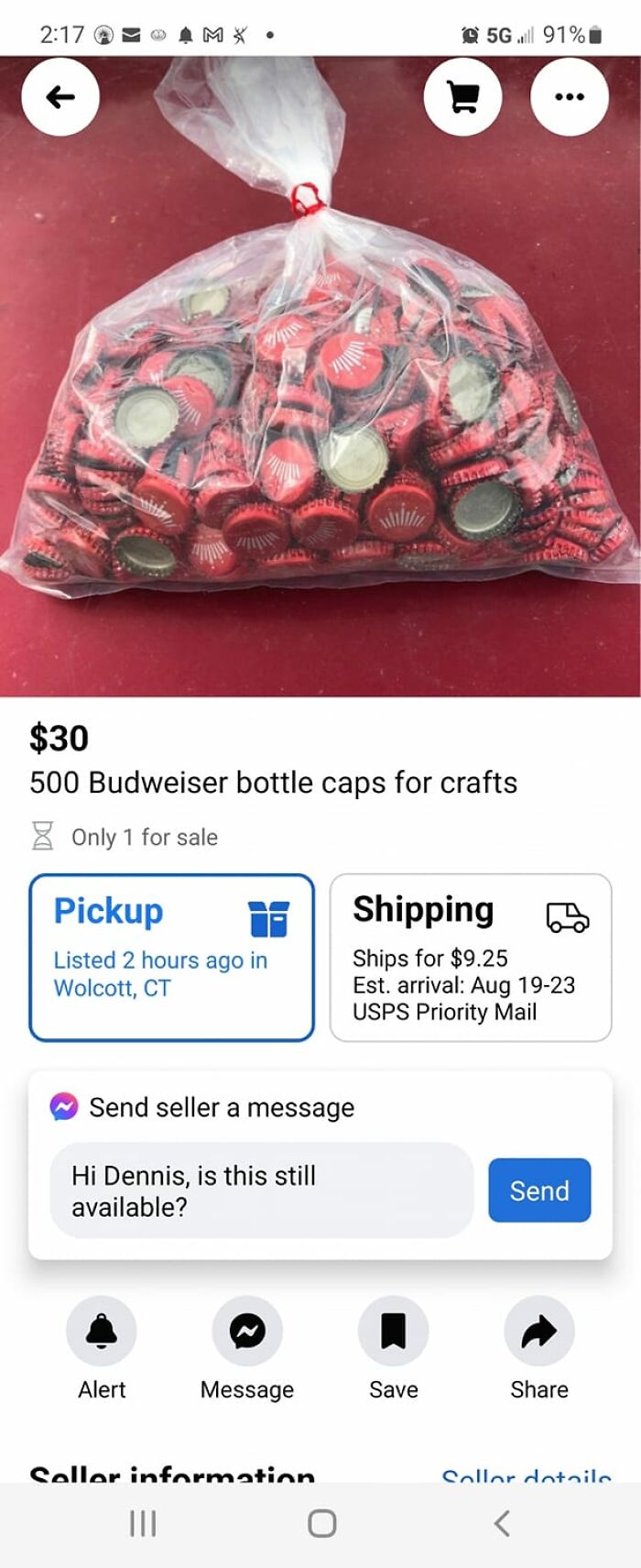Select the Pickup option
641x1568 pixels.
[171, 957]
